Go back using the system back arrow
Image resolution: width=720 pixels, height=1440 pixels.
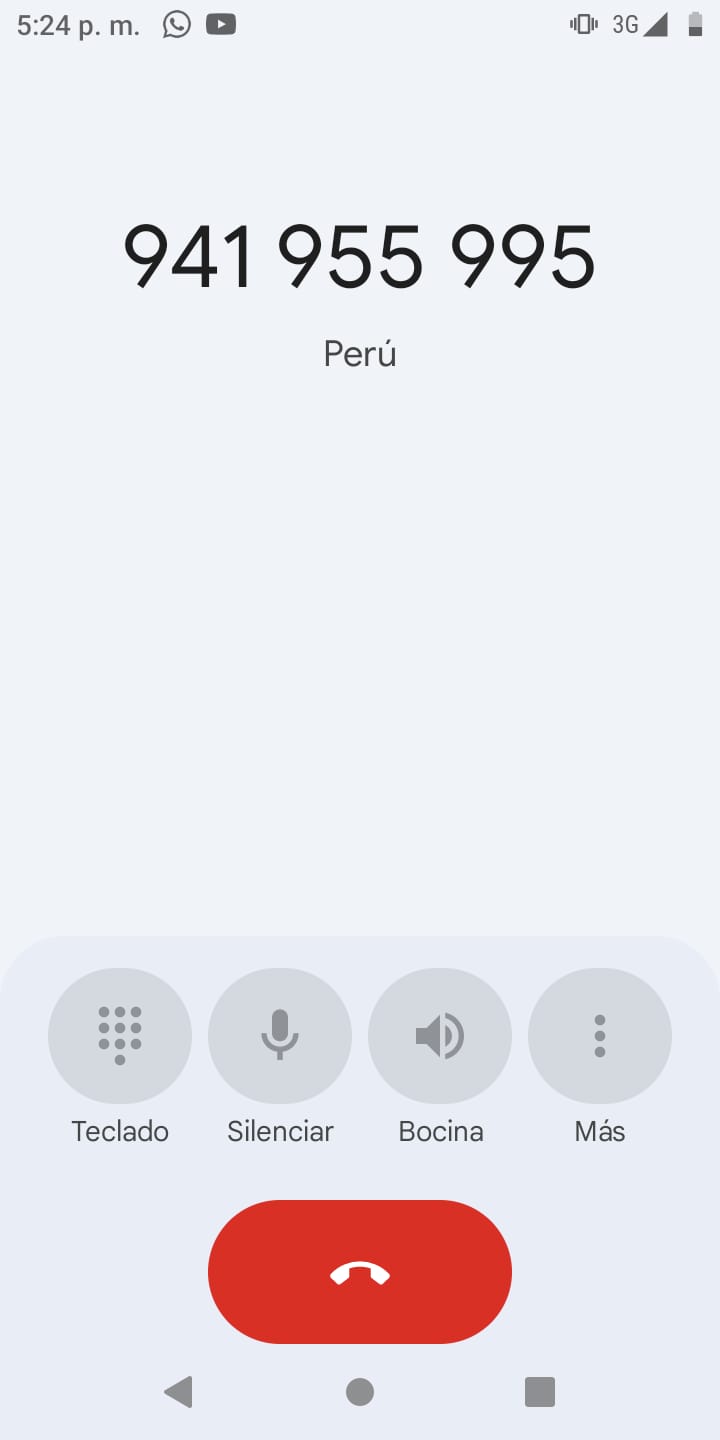179,1391
